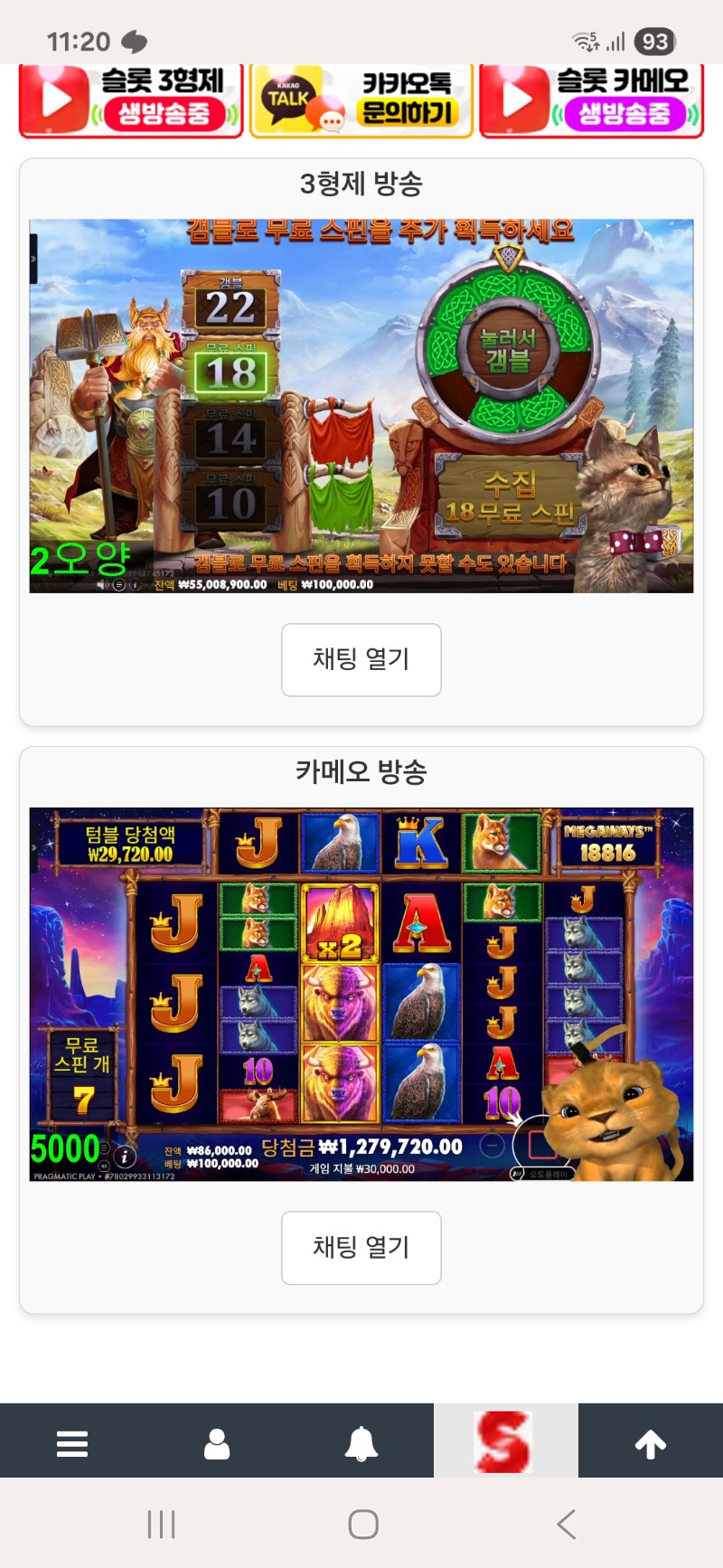The image size is (723, 1568).
Task: Open the hamburger menu in bottom bar
Action: pos(72,1444)
